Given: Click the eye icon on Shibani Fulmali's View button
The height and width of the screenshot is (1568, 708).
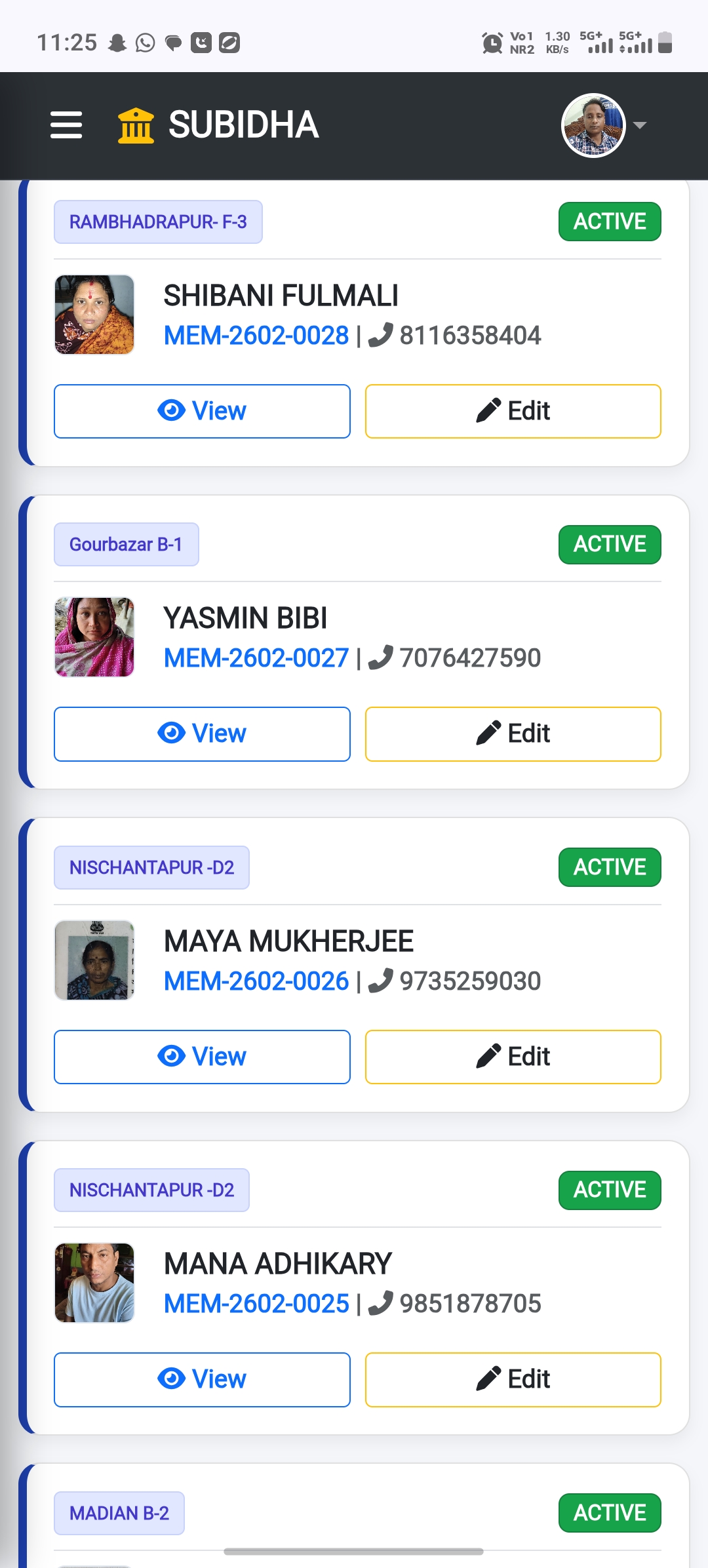Looking at the screenshot, I should [x=170, y=411].
